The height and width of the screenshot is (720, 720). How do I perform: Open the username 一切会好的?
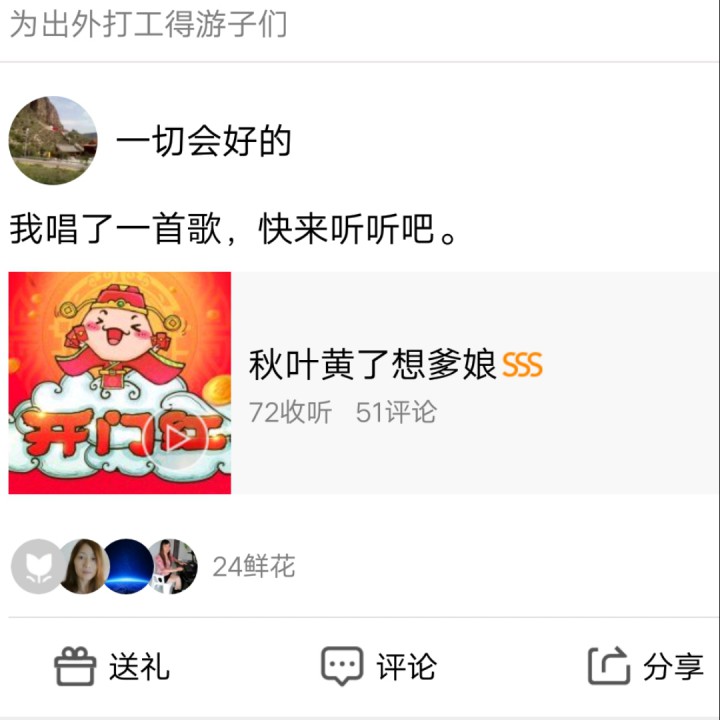click(203, 142)
